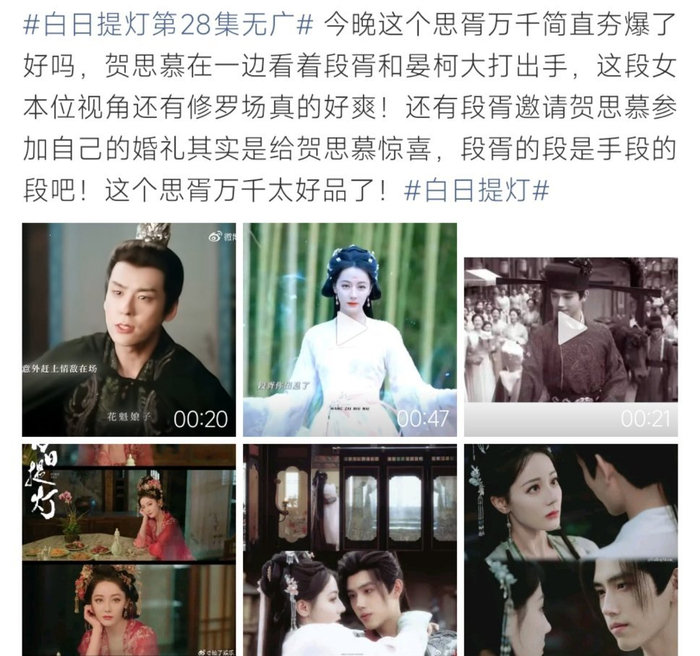
Task: Play the 00:47 video of woman in white
Action: [349, 329]
